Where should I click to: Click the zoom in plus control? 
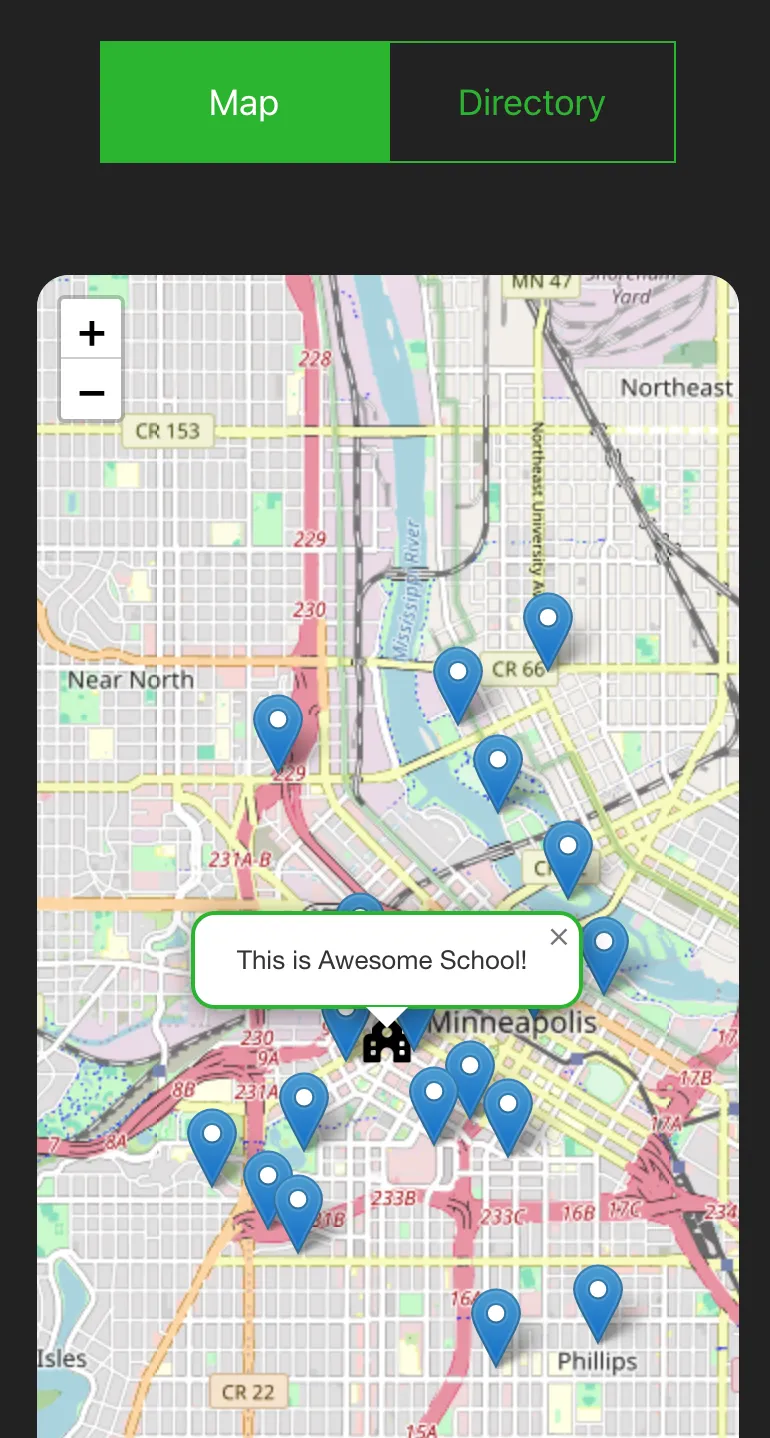(91, 333)
